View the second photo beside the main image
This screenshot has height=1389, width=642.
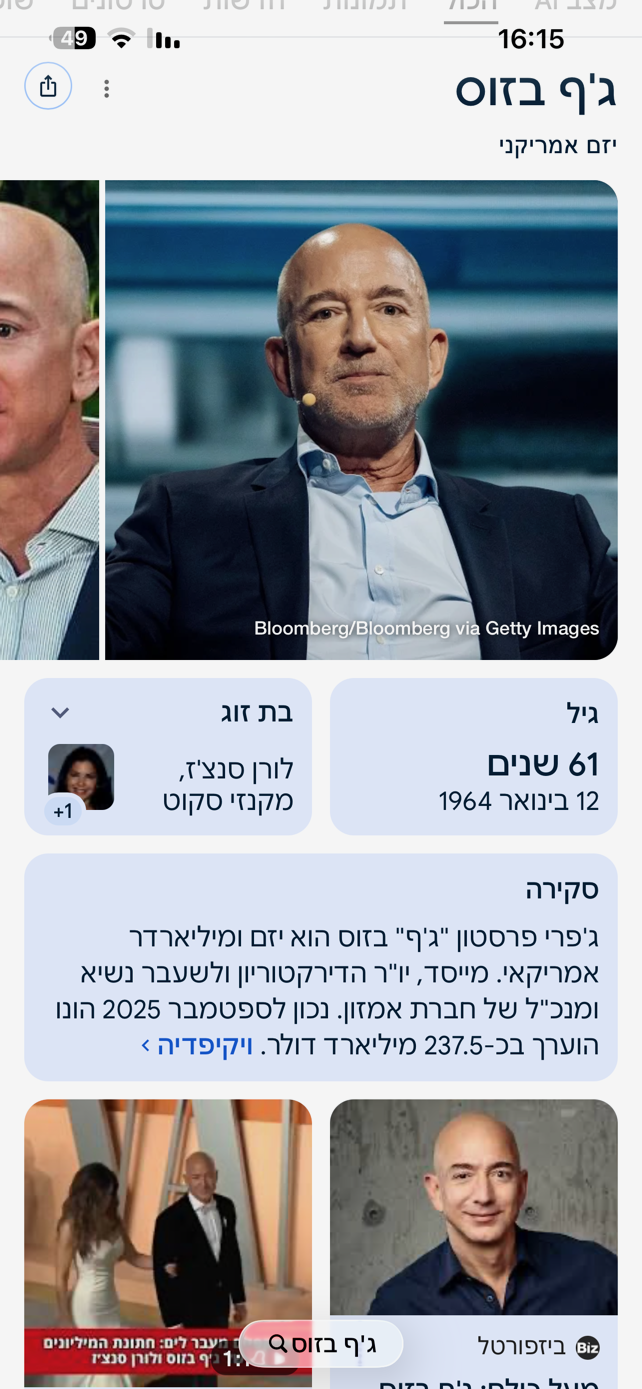coord(48,420)
